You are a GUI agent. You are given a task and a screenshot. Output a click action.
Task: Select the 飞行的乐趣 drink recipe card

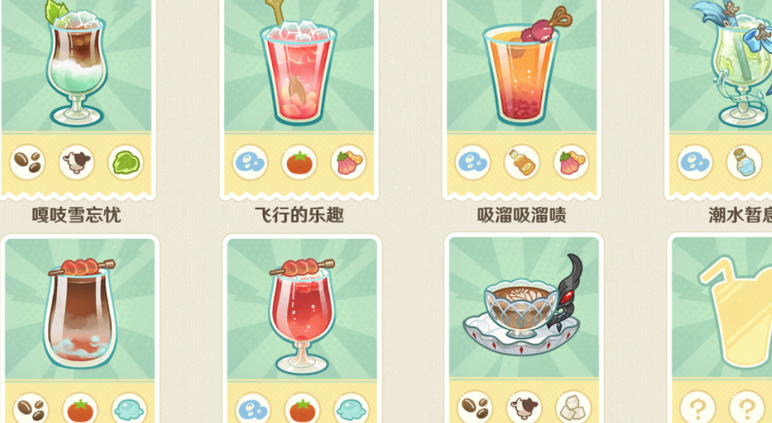(x=299, y=90)
